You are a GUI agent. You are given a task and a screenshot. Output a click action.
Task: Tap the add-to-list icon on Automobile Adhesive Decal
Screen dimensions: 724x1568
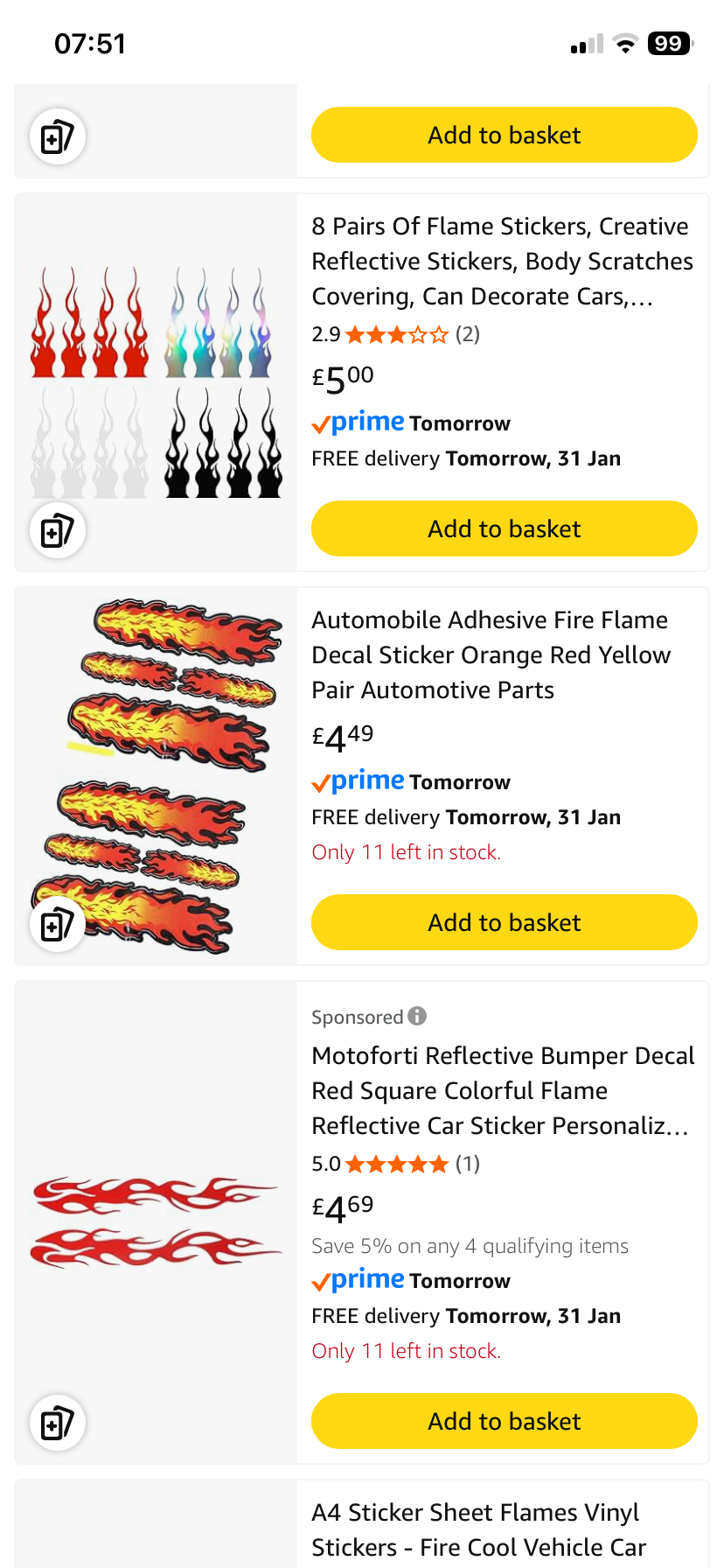(58, 924)
